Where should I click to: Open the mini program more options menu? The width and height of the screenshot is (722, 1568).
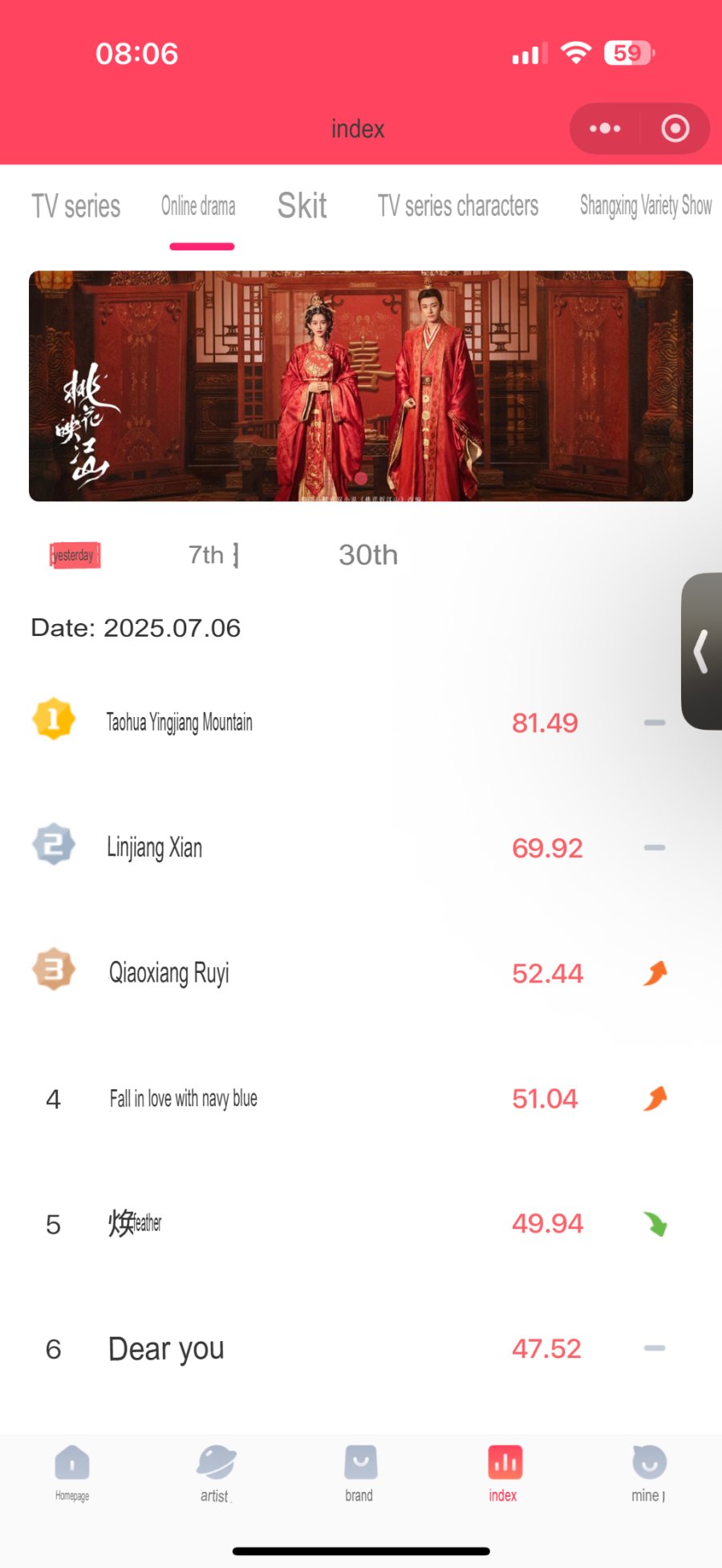tap(605, 128)
